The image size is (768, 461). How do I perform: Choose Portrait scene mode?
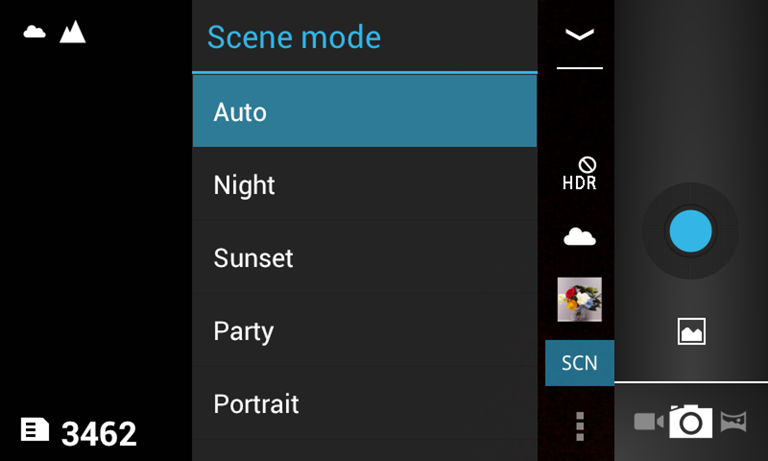click(364, 404)
